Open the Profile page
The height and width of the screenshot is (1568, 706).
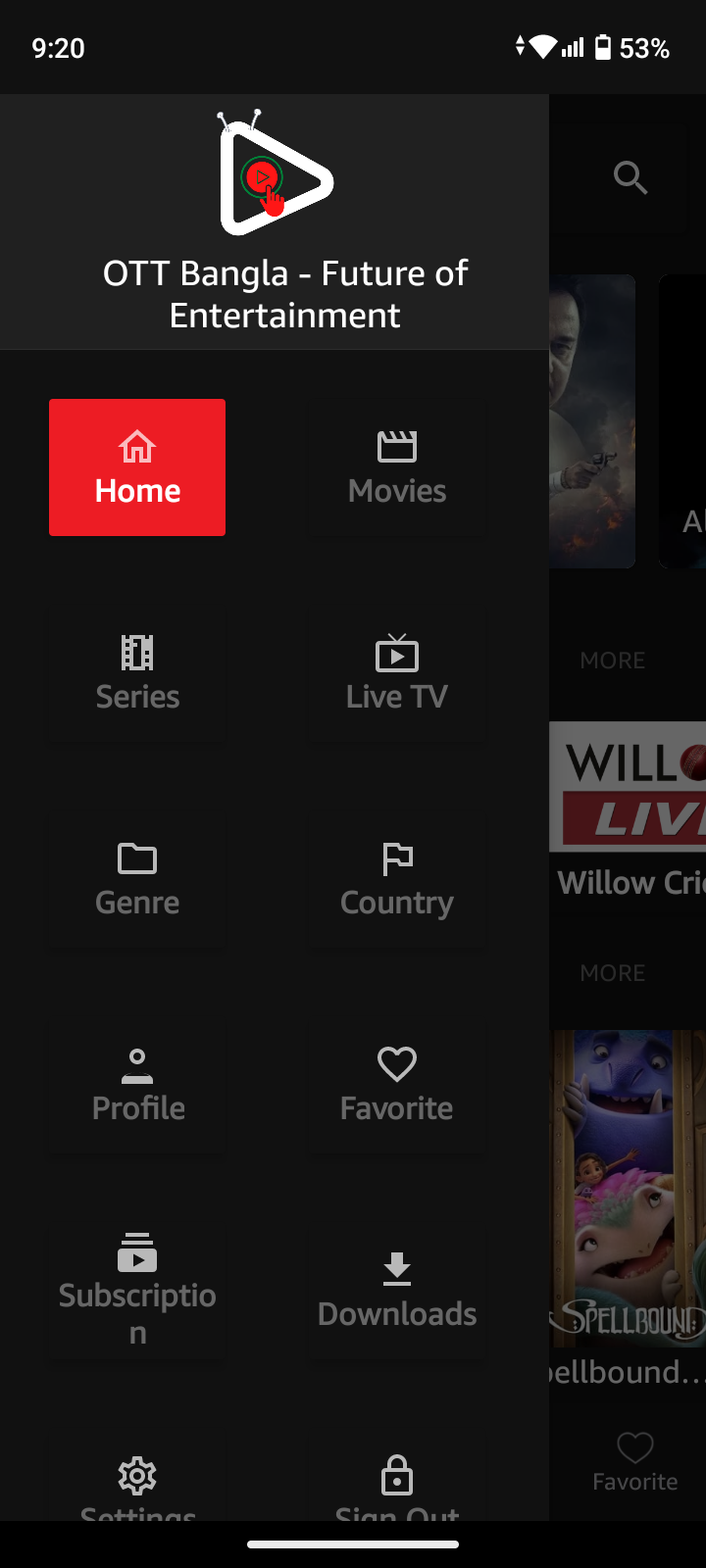137,1085
